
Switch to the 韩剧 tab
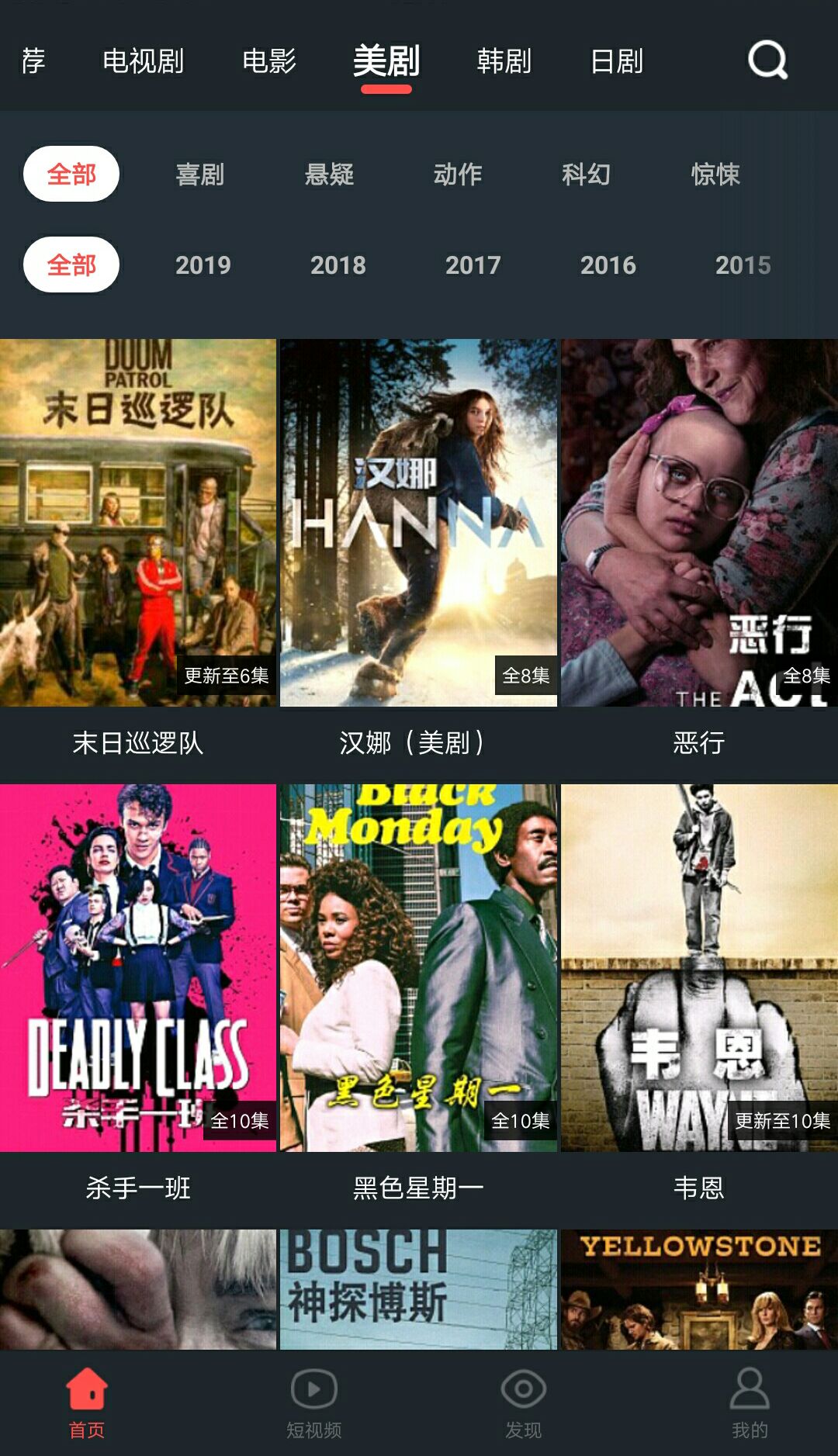[x=504, y=61]
